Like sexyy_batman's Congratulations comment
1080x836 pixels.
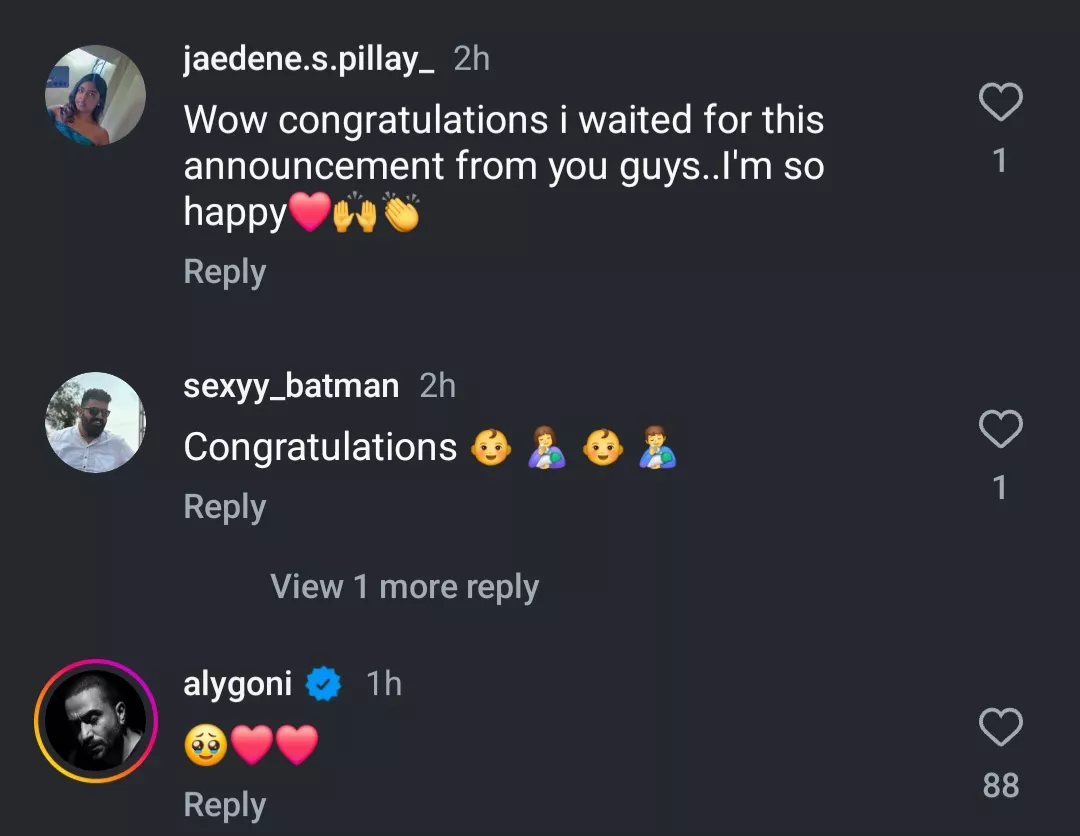999,430
